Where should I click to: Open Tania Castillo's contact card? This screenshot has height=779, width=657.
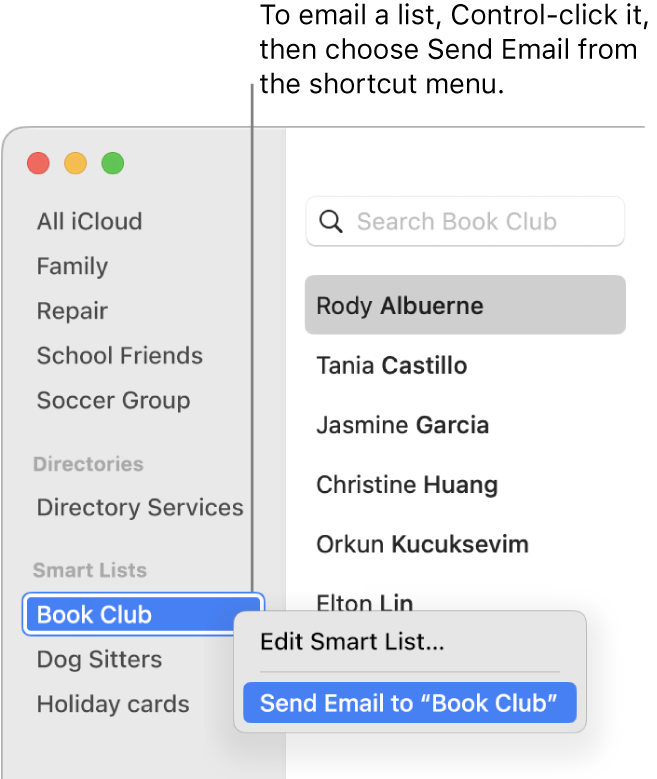(x=391, y=366)
